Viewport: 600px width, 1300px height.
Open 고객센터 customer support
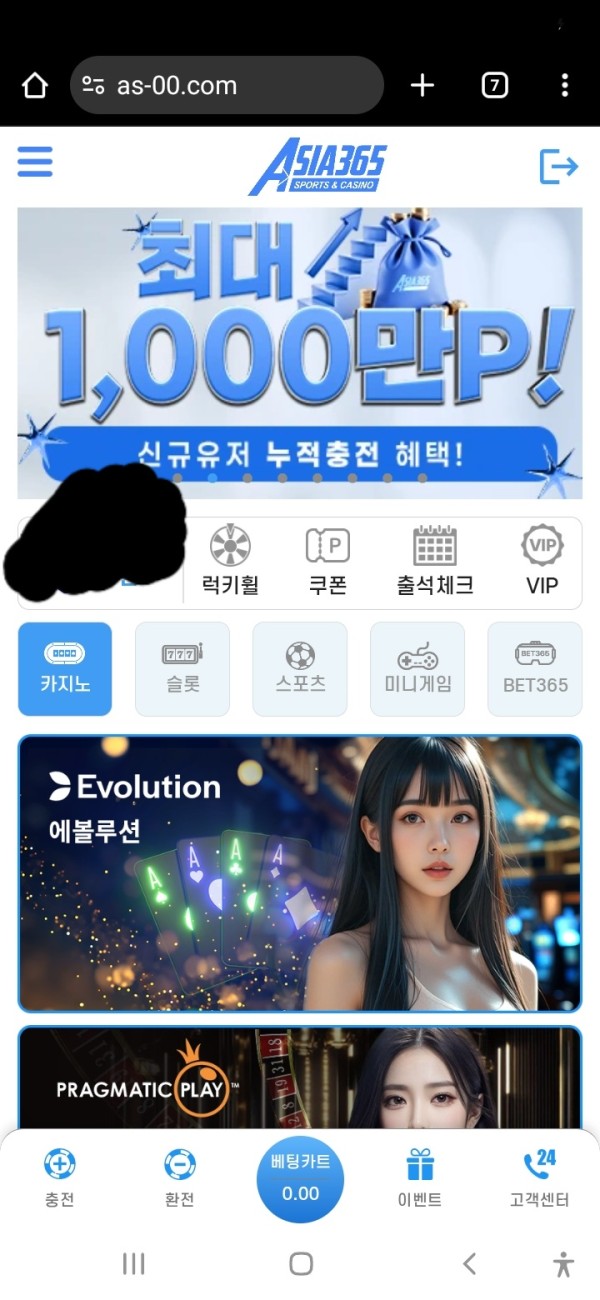540,1178
